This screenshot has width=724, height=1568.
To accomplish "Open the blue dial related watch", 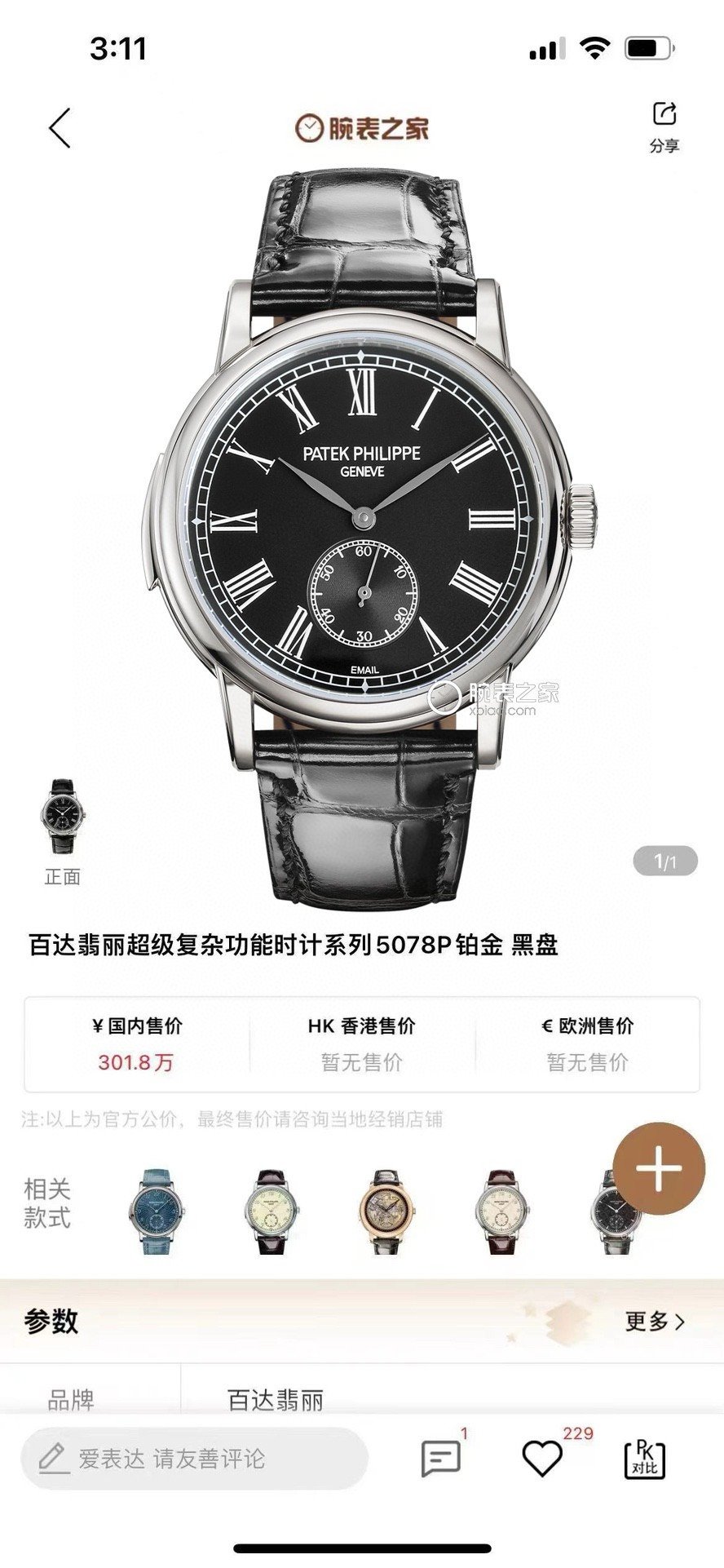I will [156, 1211].
